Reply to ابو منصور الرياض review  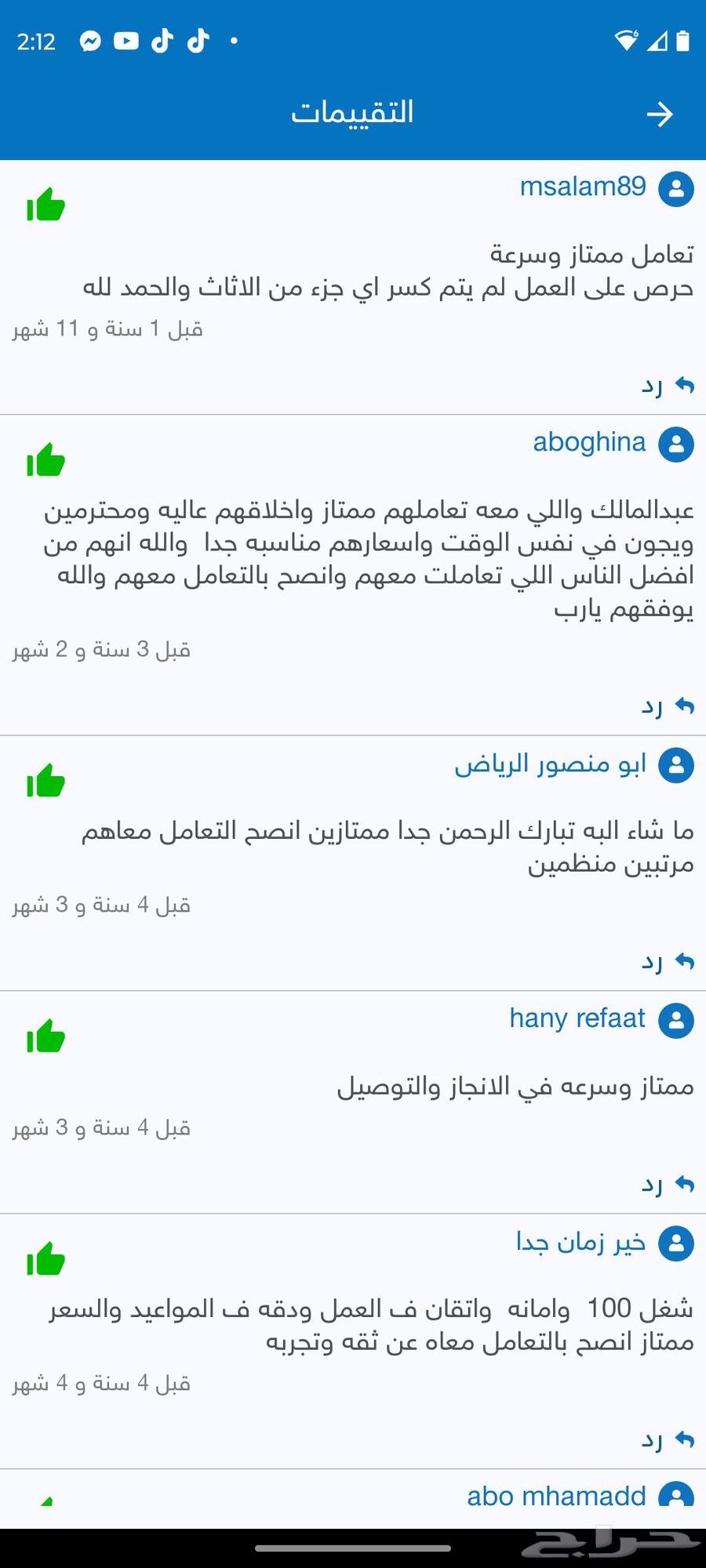[668, 961]
